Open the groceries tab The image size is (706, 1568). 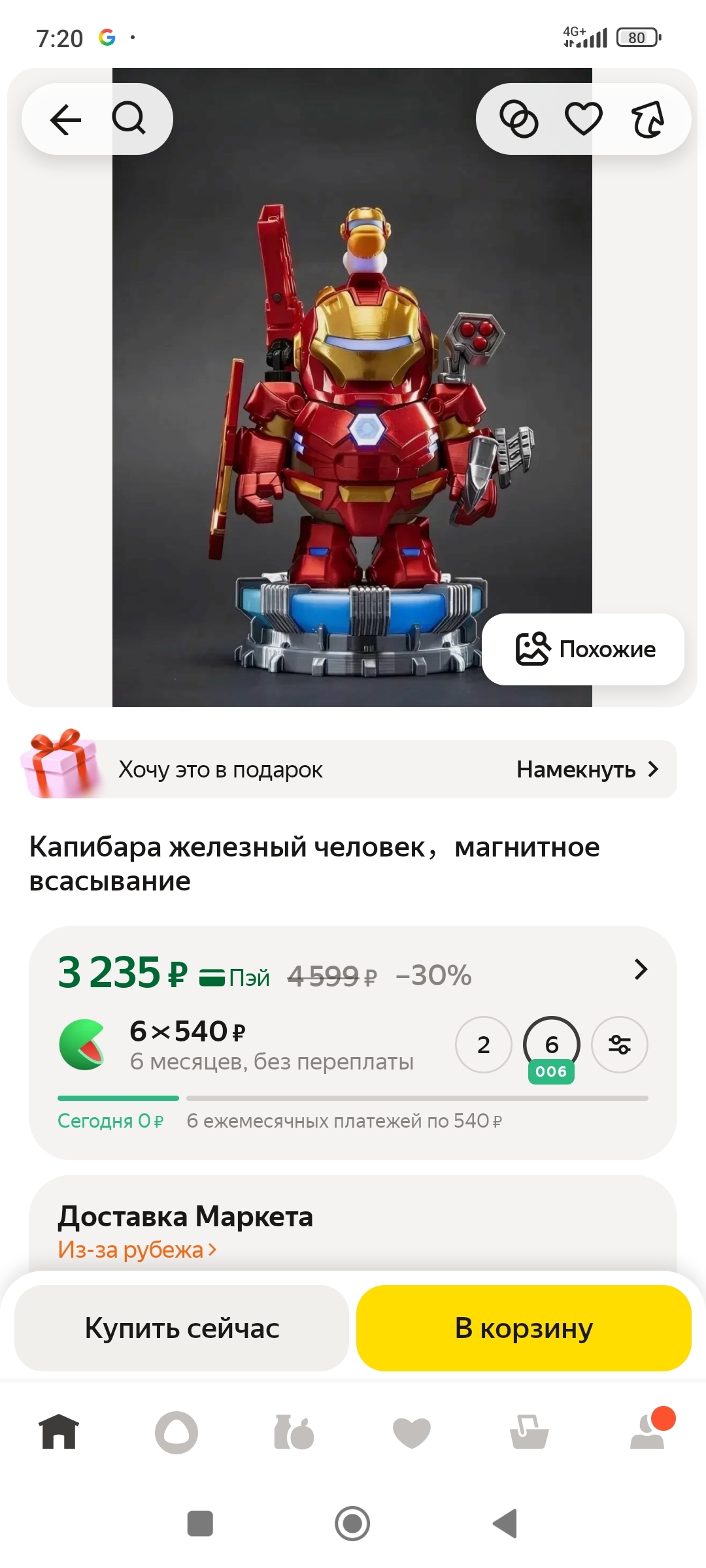[294, 1432]
